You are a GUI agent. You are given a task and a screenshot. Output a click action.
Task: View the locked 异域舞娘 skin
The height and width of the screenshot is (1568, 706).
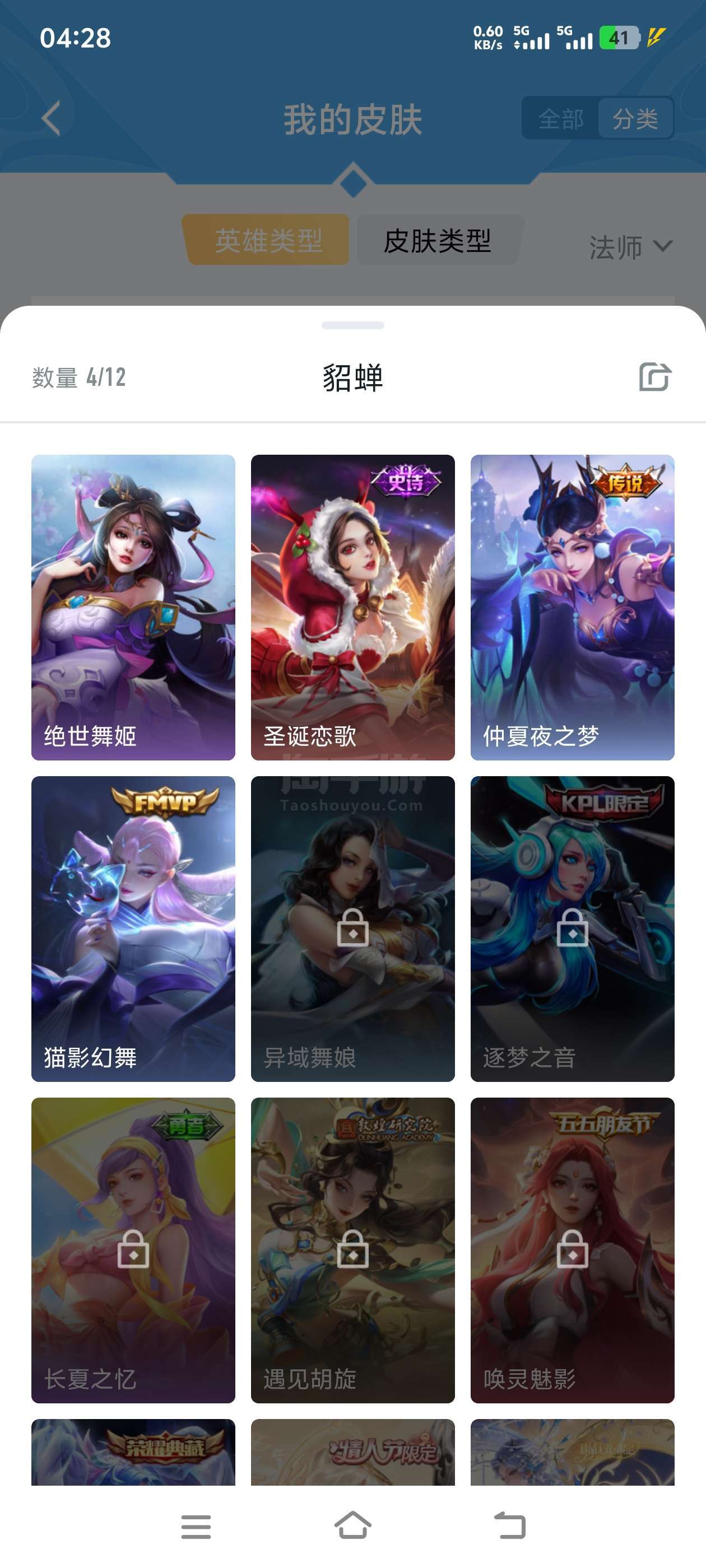[x=352, y=928]
